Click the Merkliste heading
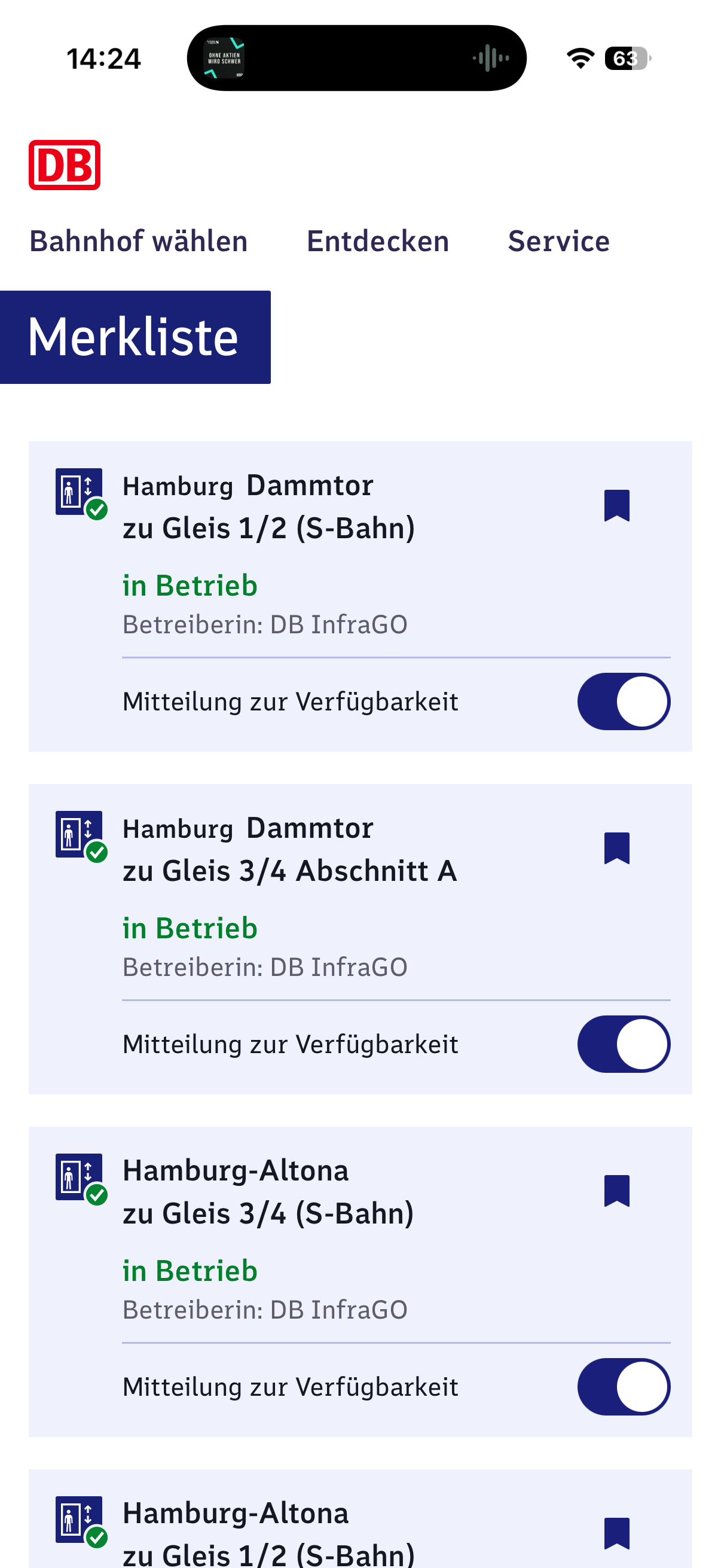This screenshot has height=1568, width=721. pos(133,338)
